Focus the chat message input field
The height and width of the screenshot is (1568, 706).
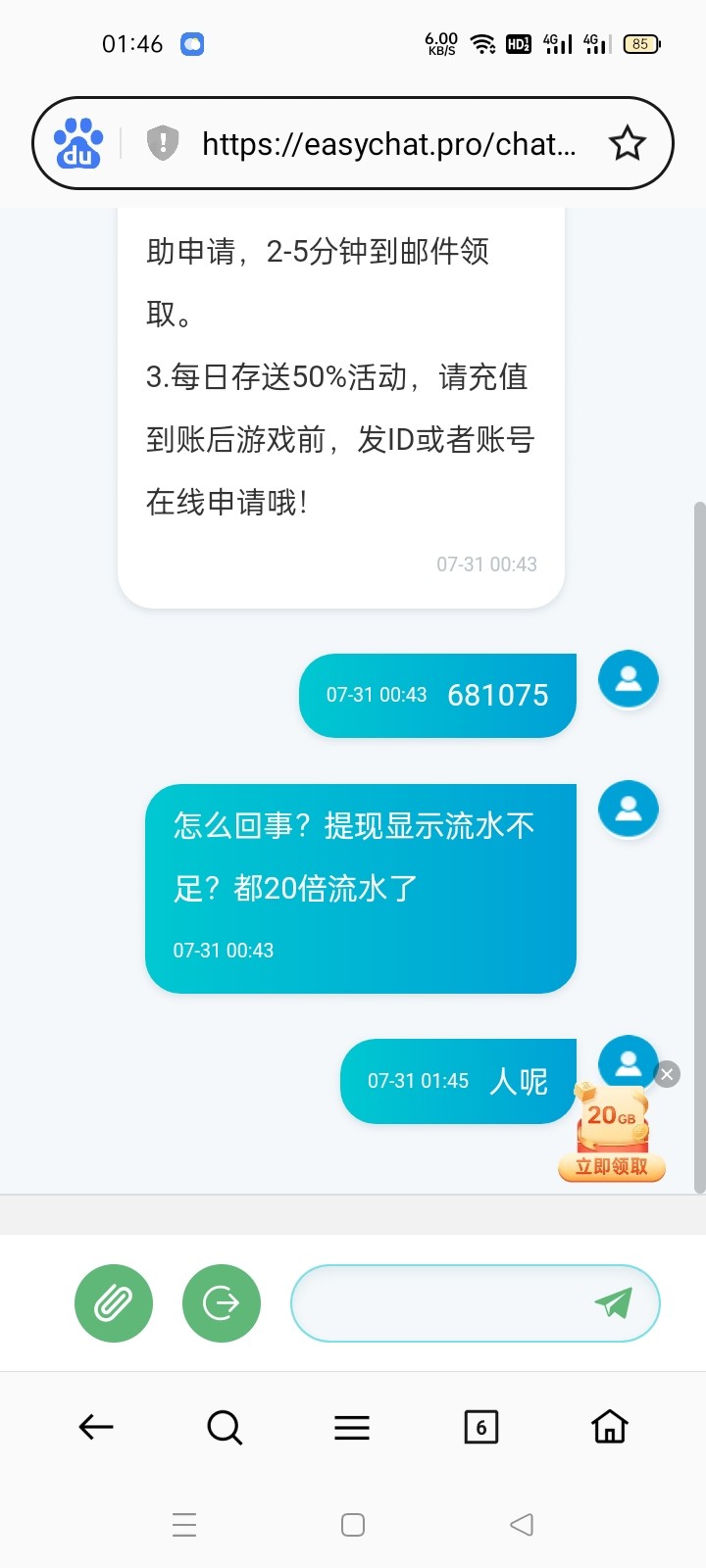point(441,1303)
